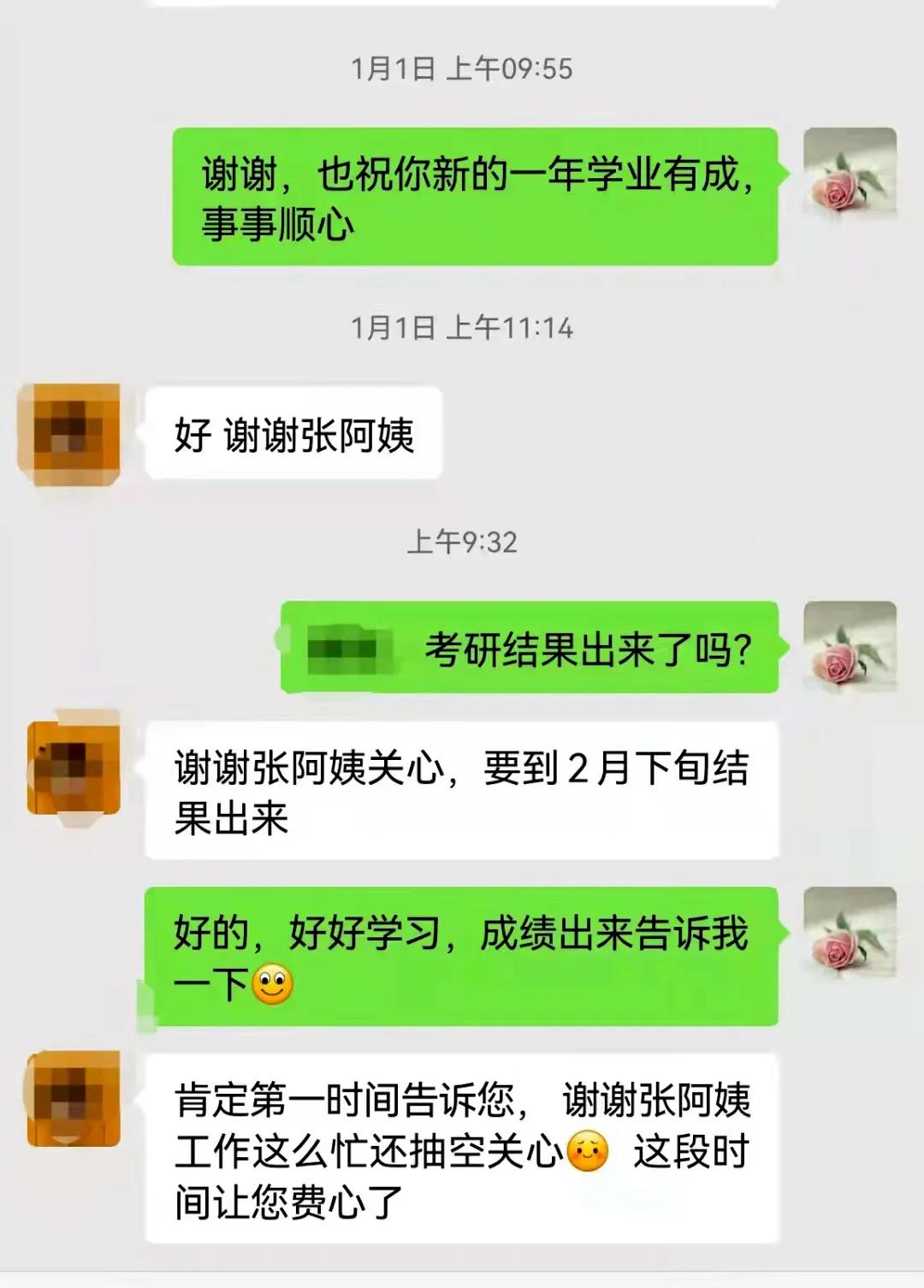Open avatar next to 肯定第一时间告诉您 message

point(74,1100)
